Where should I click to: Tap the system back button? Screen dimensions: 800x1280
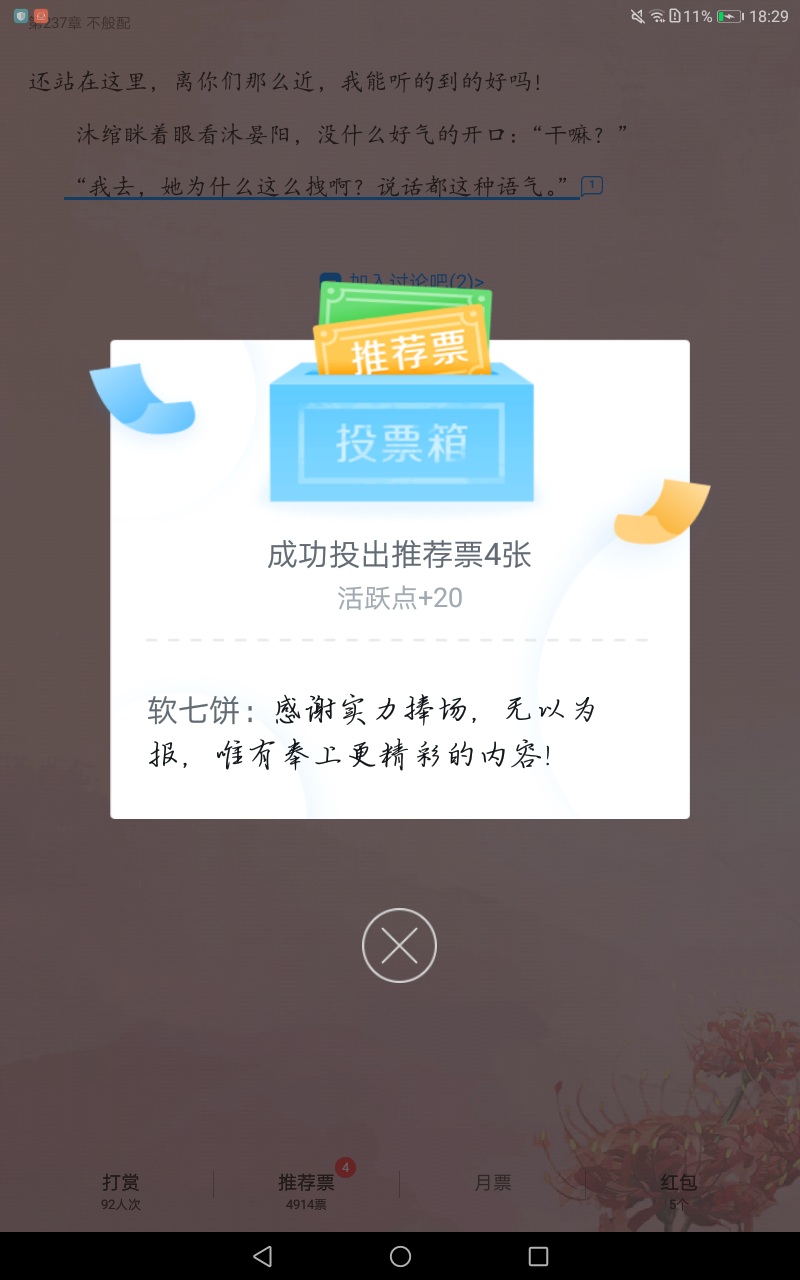coord(262,1256)
